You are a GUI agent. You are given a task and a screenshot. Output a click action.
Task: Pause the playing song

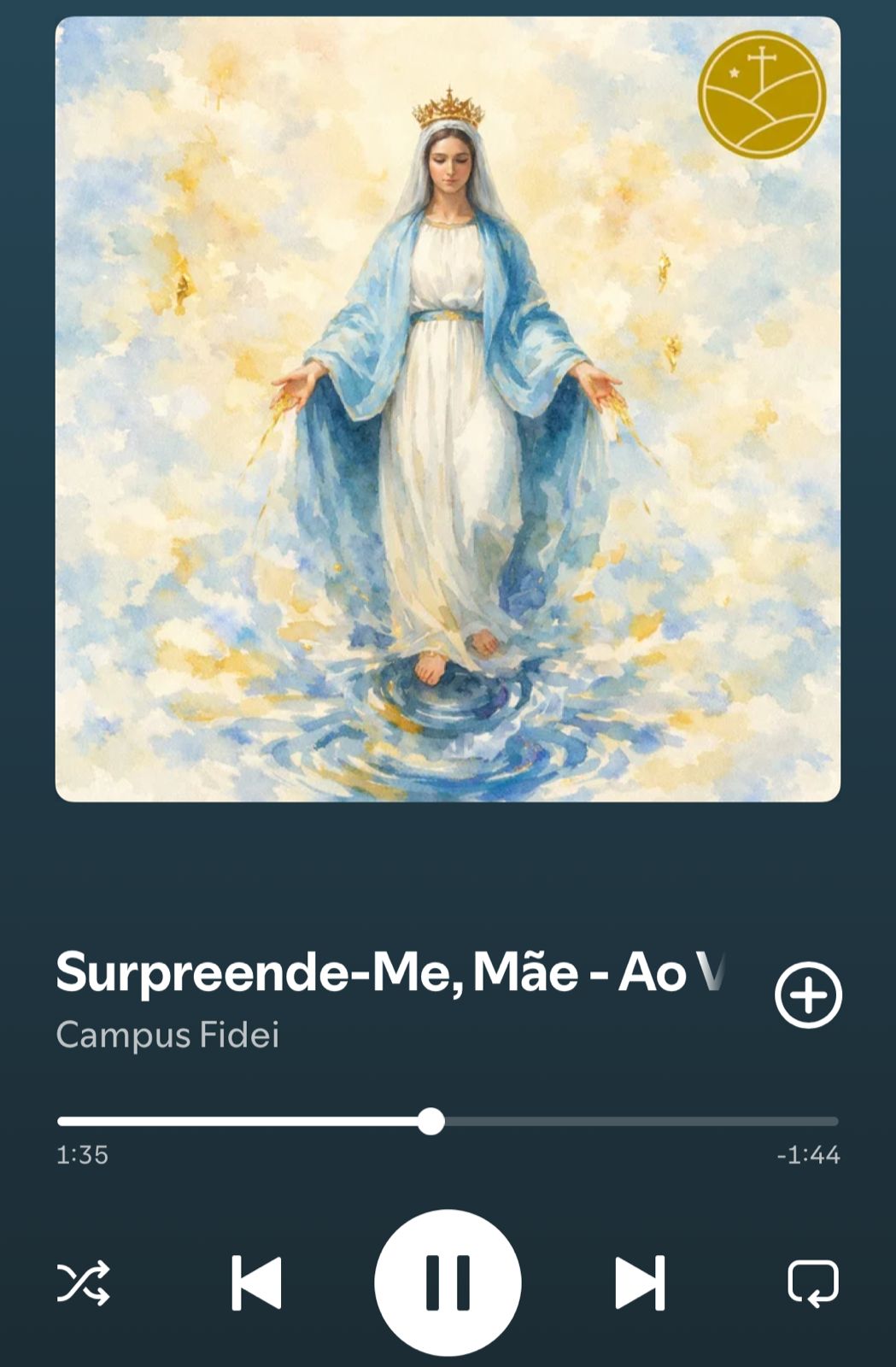point(448,1282)
